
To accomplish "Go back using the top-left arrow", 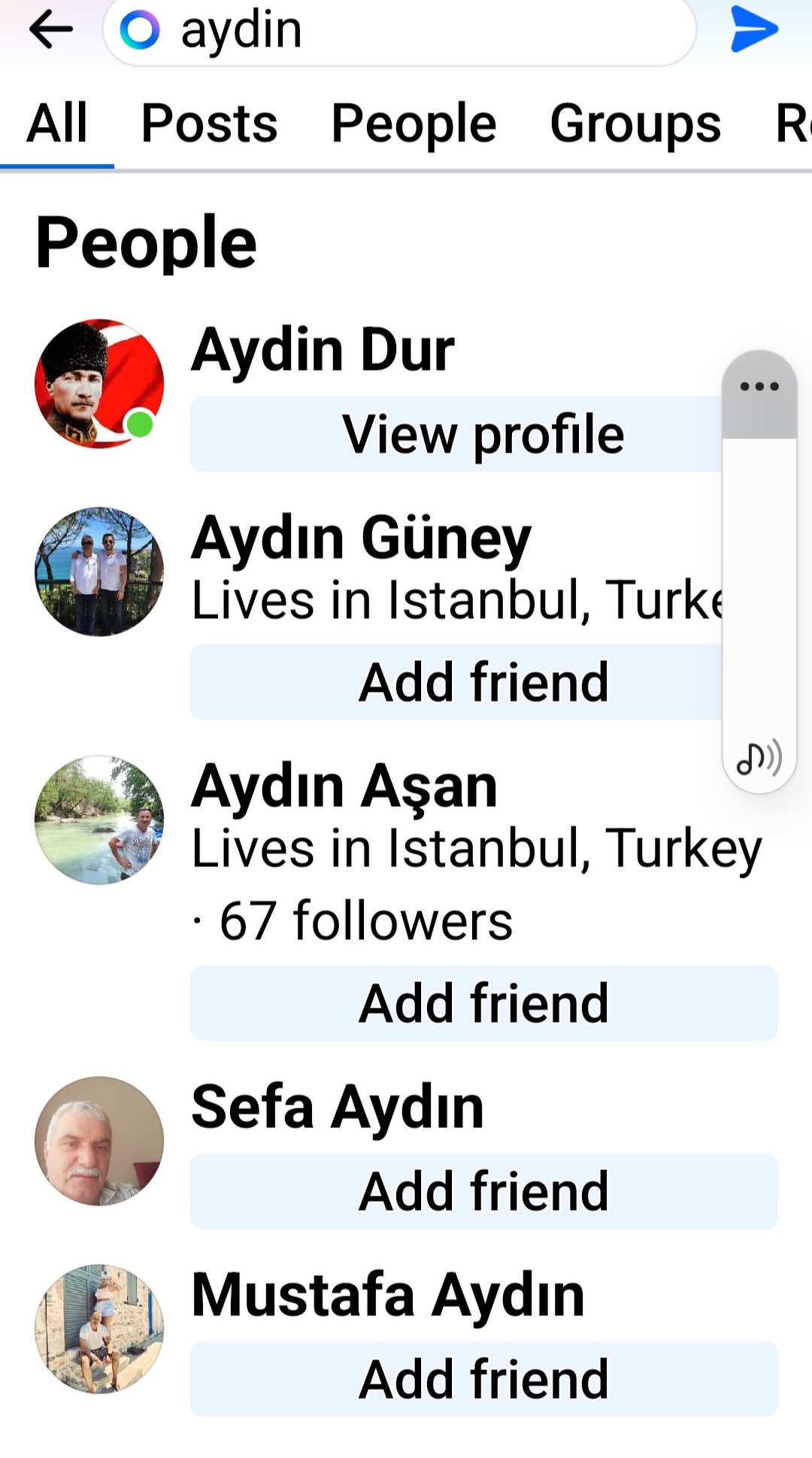I will coord(50,31).
